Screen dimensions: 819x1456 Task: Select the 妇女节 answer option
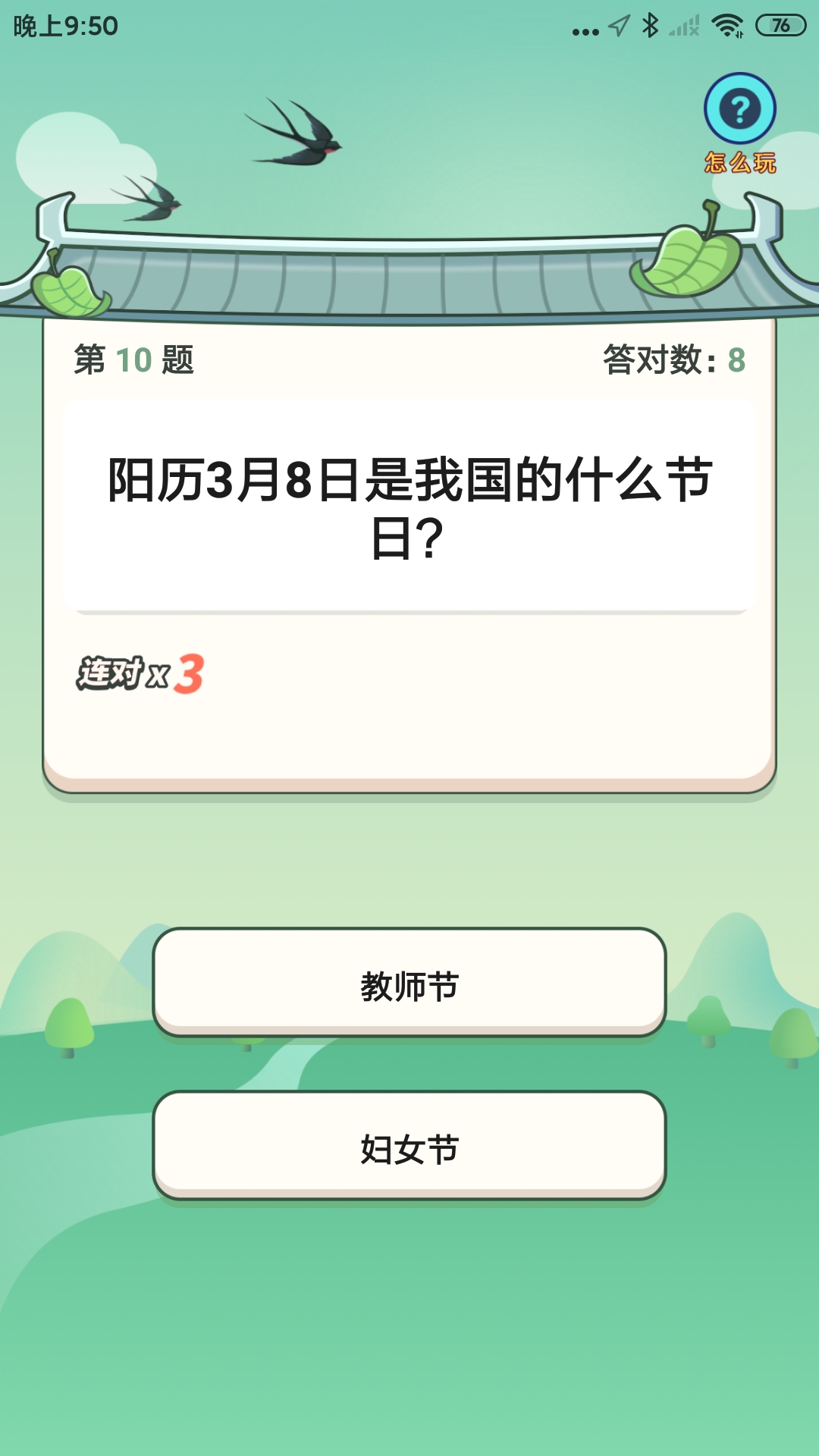(x=409, y=1149)
